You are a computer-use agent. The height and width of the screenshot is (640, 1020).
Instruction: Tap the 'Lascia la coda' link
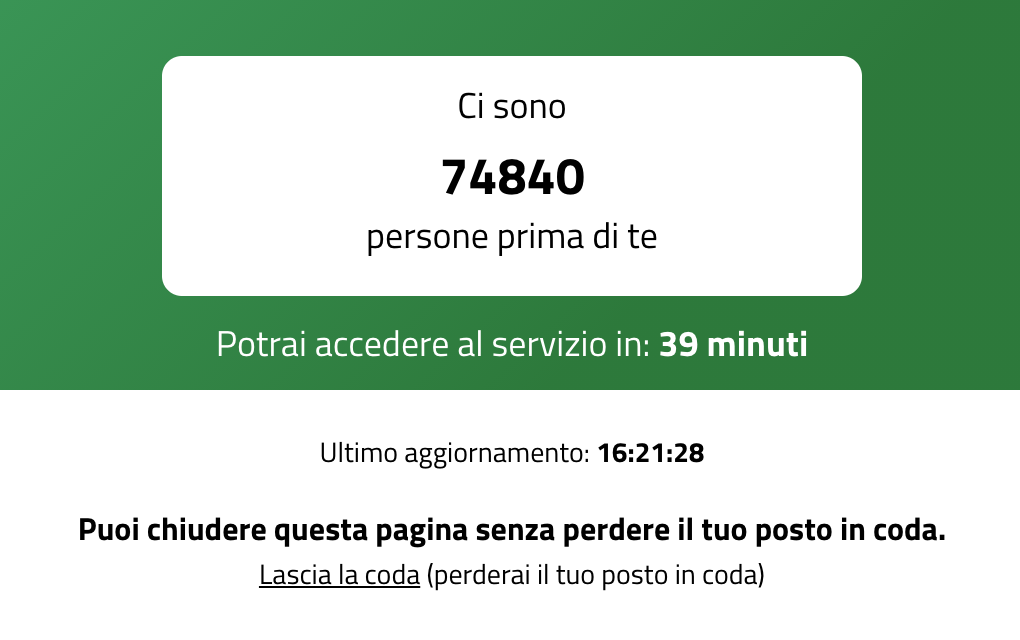(x=339, y=576)
